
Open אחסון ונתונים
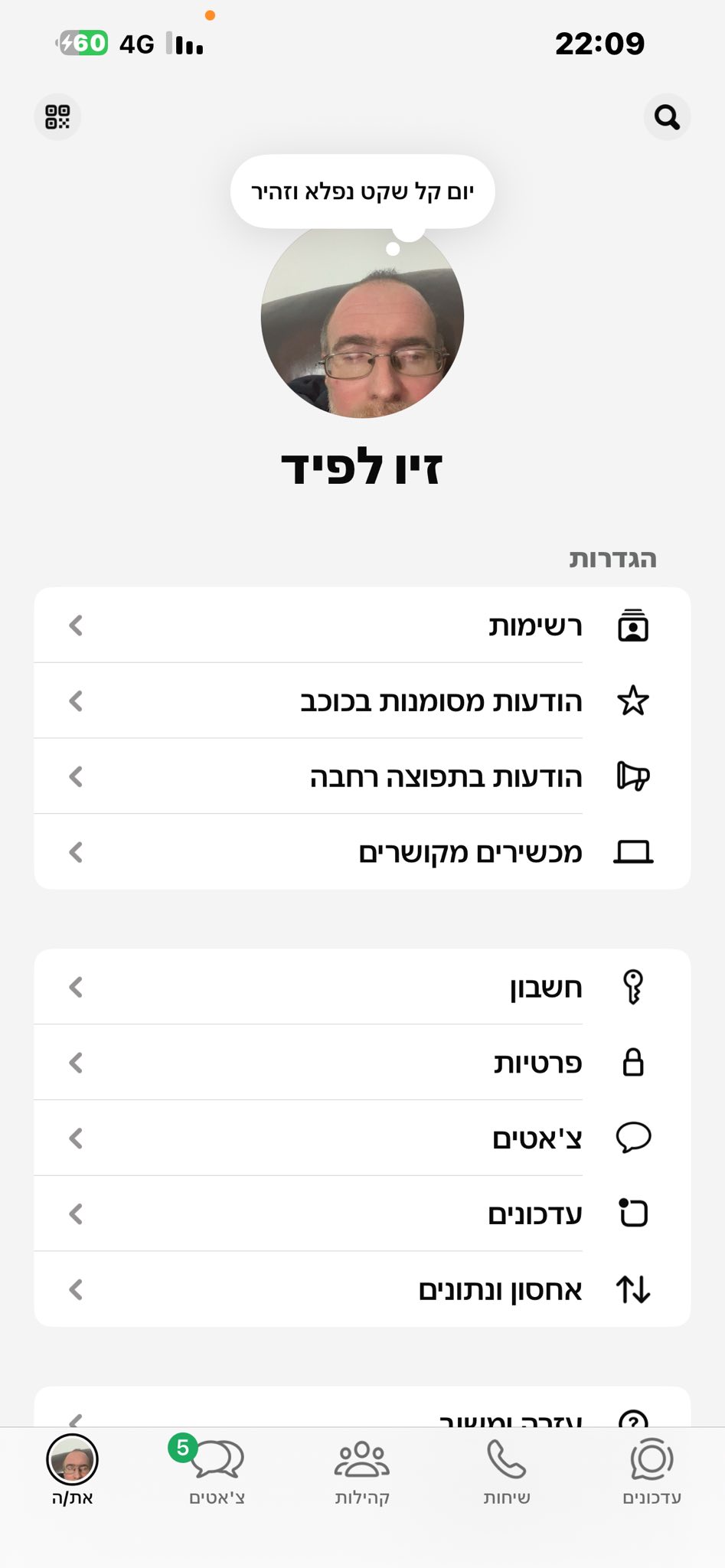pyautogui.click(x=362, y=1289)
